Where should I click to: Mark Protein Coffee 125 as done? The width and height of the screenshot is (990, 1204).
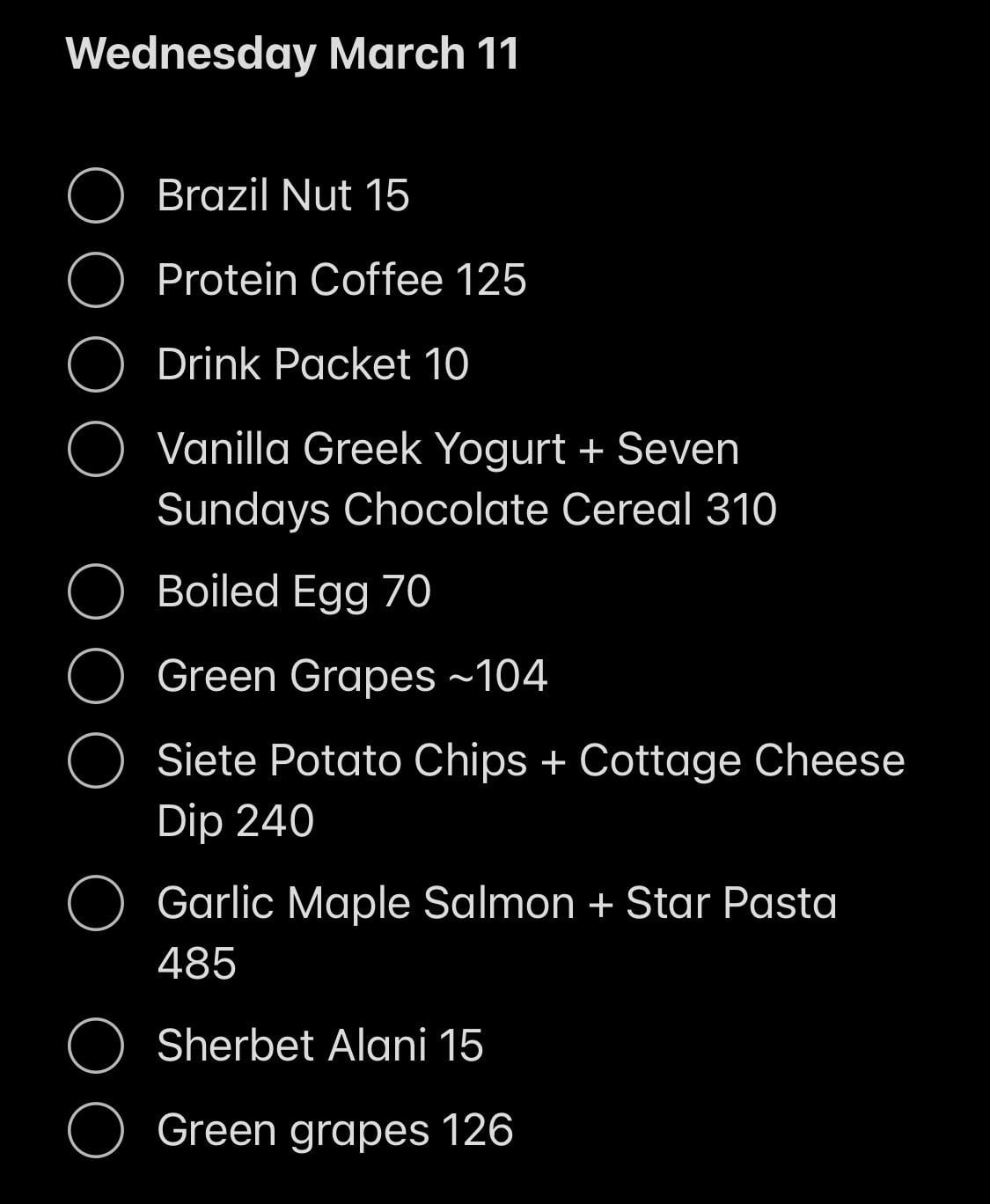tap(95, 280)
